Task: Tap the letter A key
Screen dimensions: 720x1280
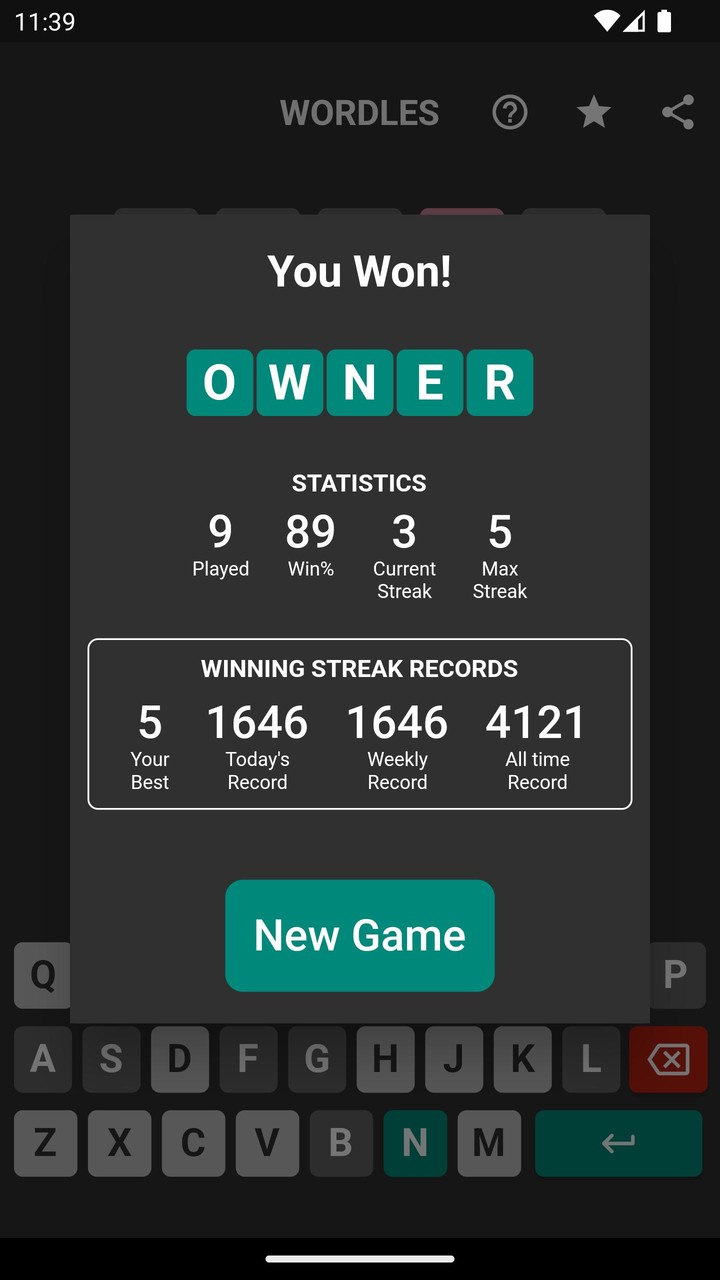Action: [x=43, y=1059]
